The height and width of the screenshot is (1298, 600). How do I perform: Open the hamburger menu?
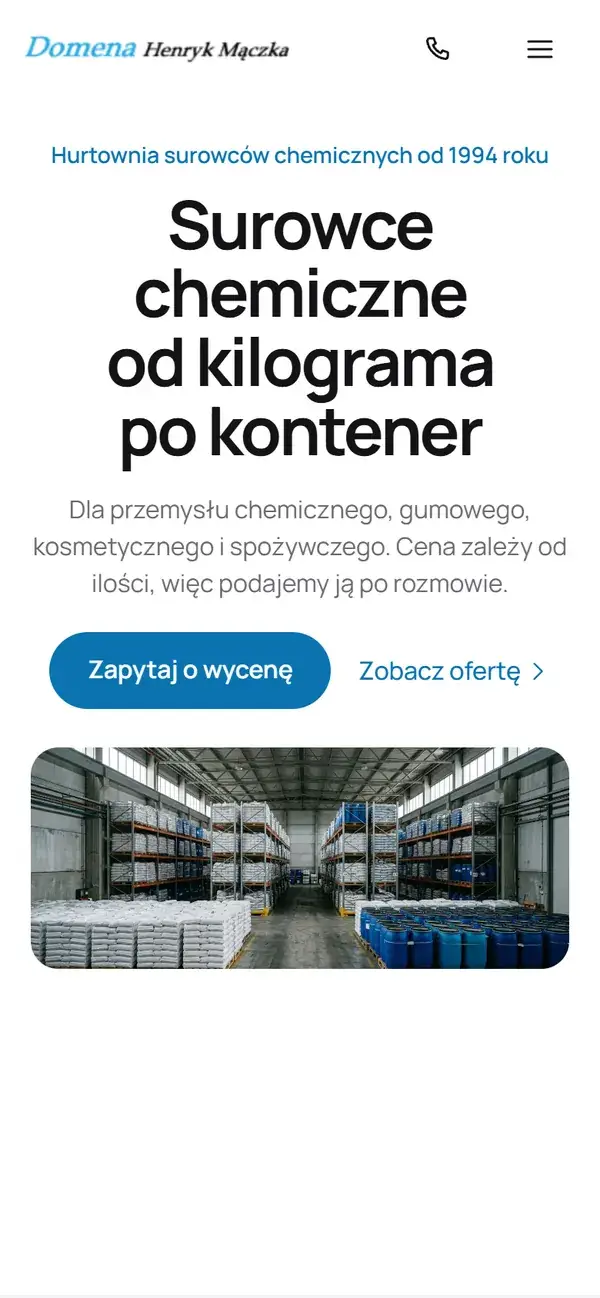[540, 49]
